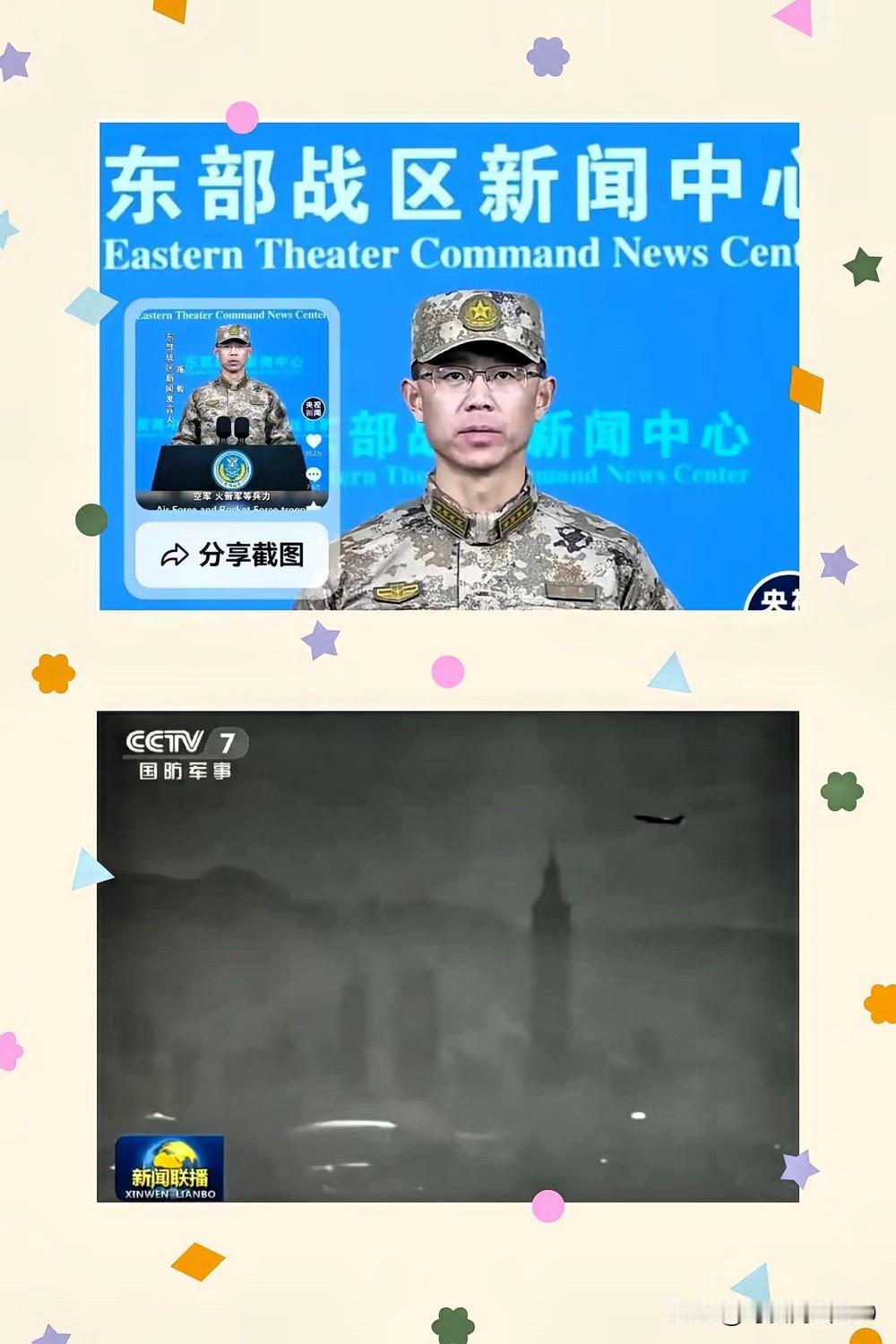Toggle like on the press conference video

(314, 442)
